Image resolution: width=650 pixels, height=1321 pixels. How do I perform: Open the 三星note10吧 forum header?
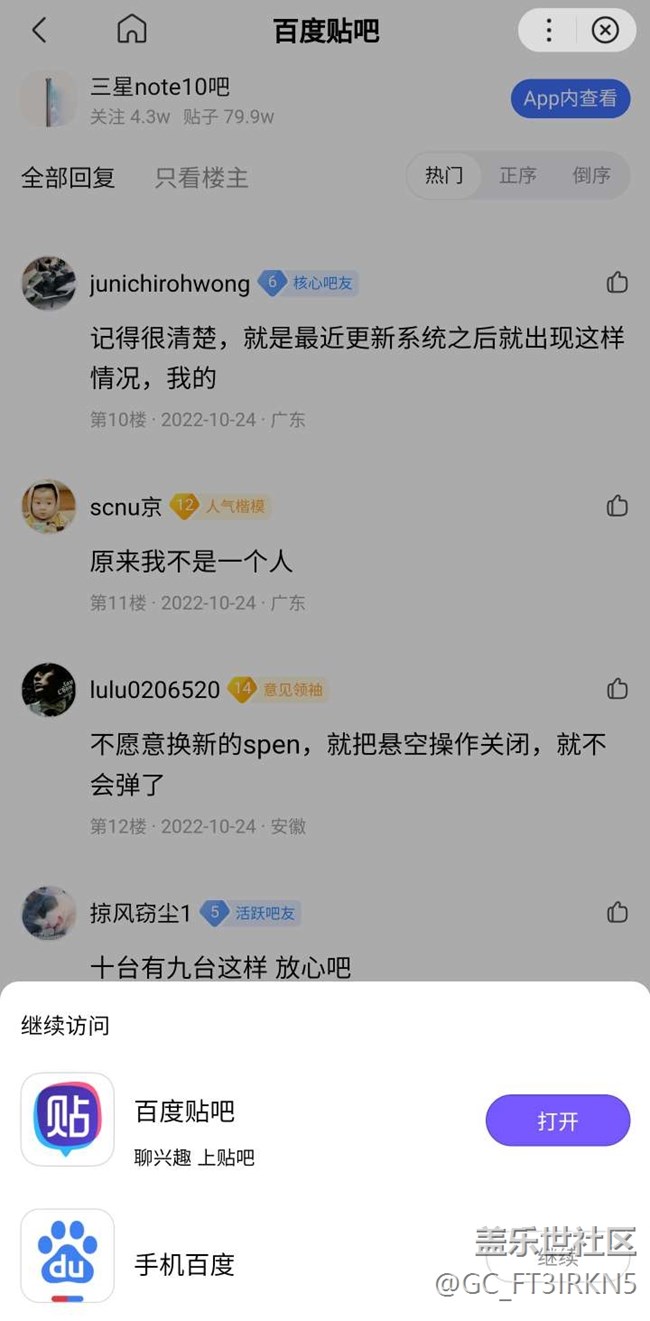[160, 100]
